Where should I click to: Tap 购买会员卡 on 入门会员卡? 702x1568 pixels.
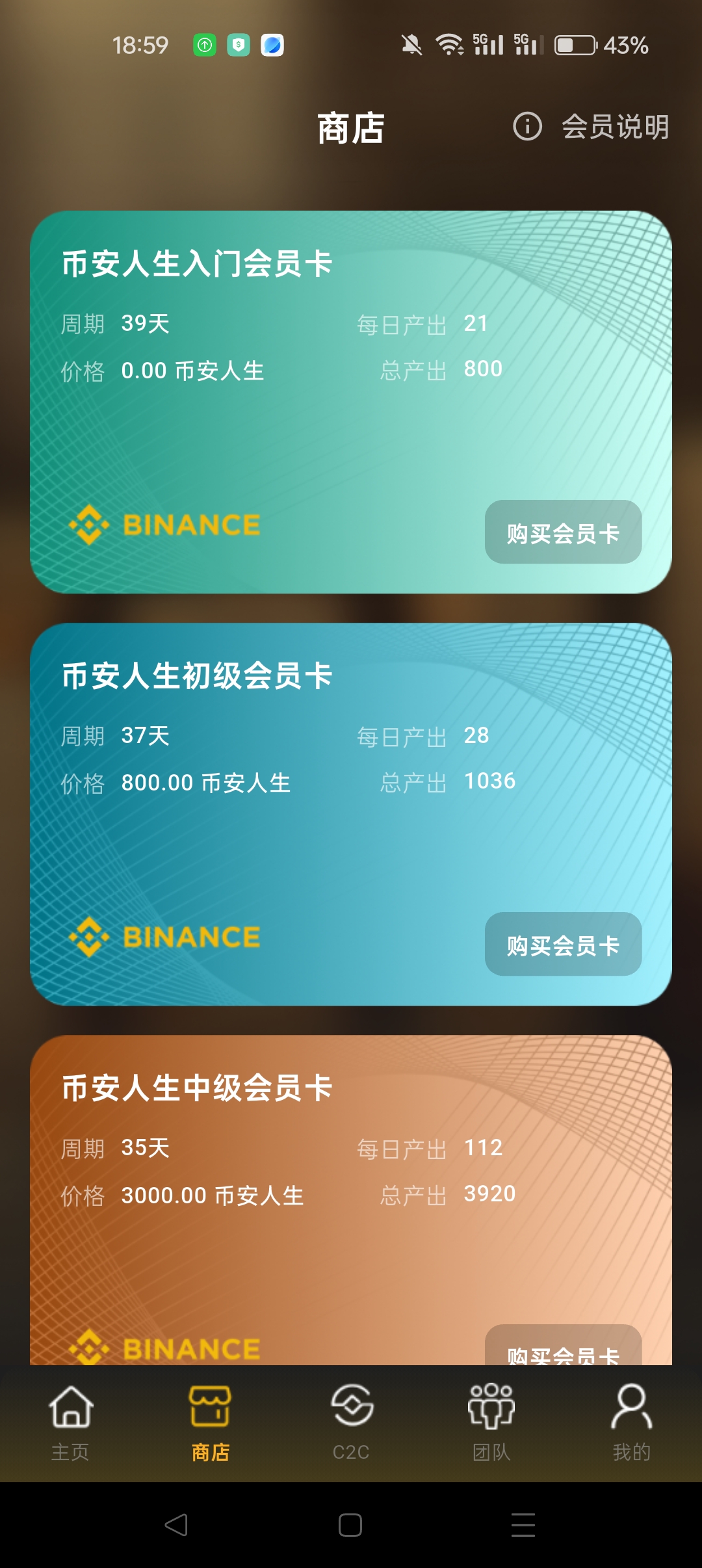click(x=563, y=532)
